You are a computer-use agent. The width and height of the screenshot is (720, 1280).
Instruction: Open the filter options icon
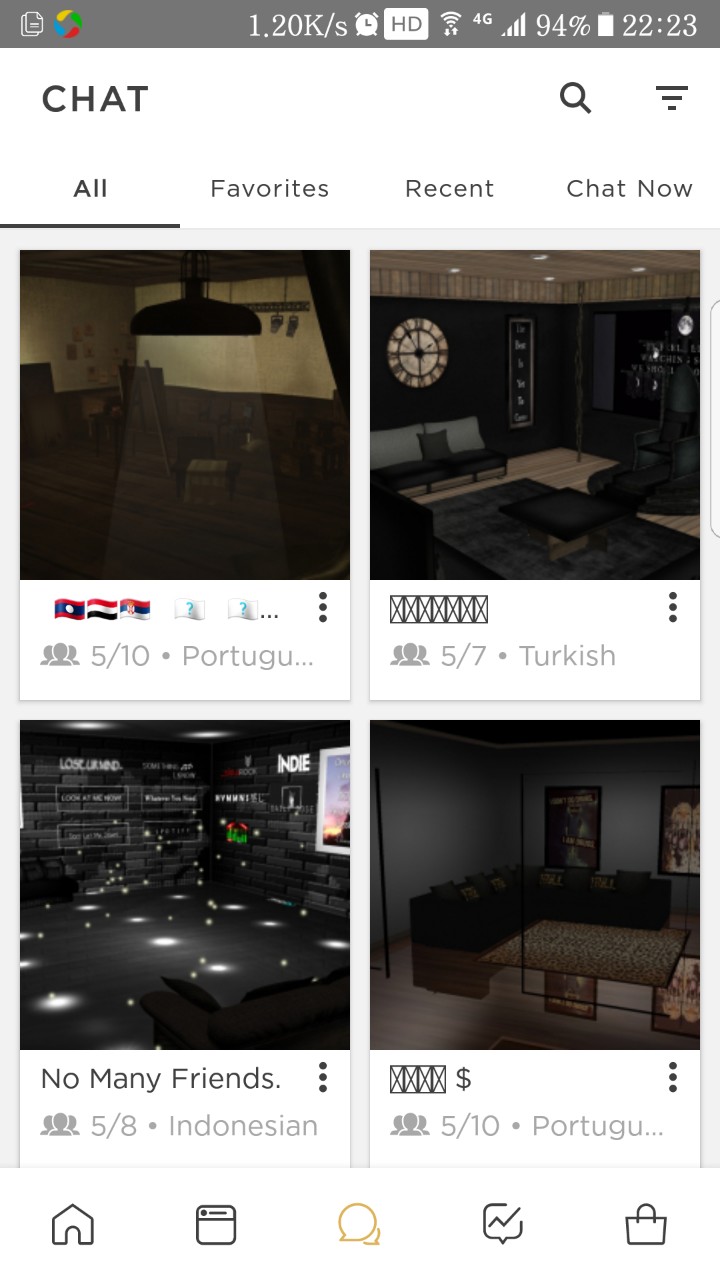tap(671, 98)
